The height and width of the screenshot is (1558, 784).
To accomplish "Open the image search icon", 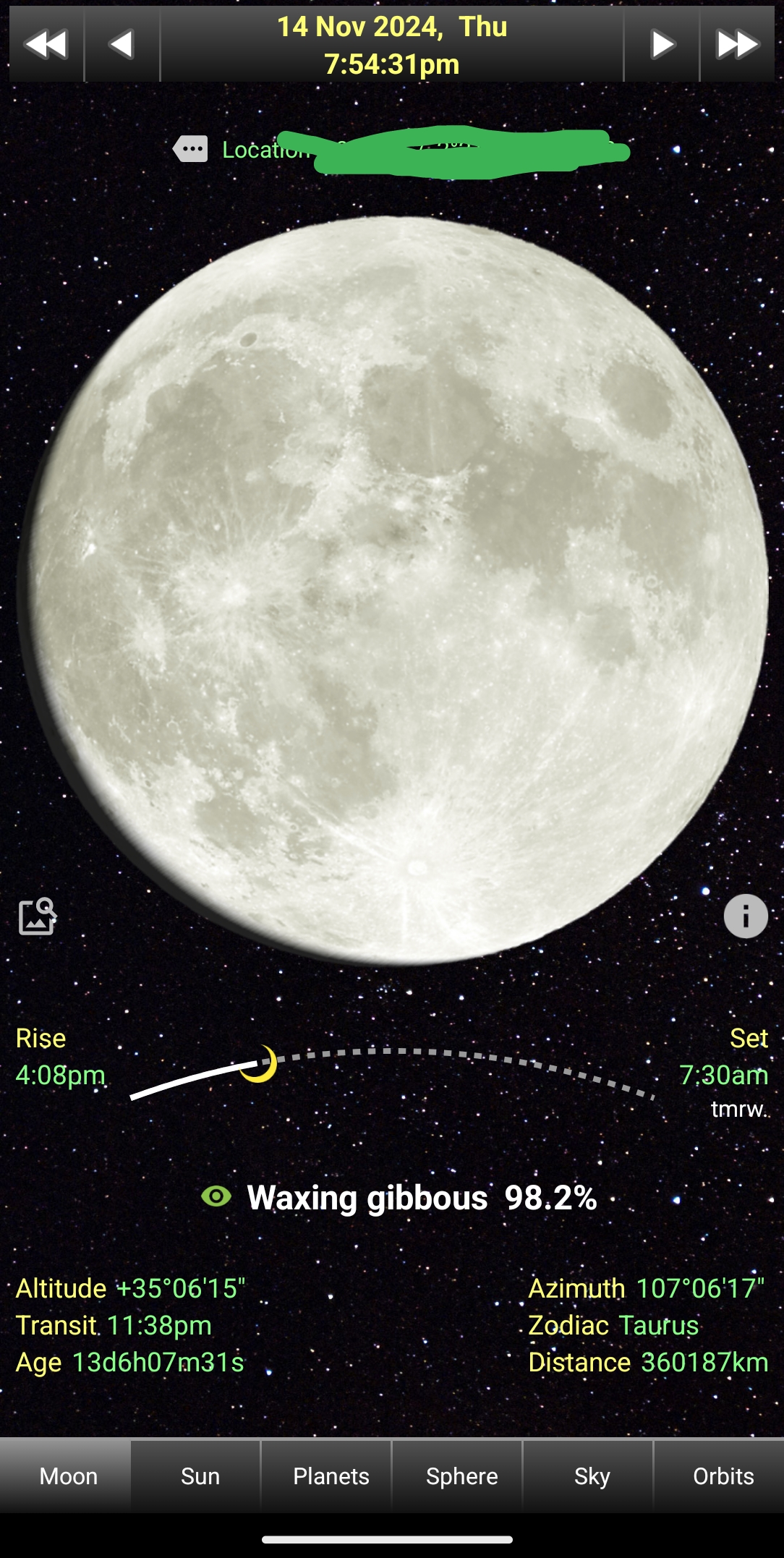I will (38, 916).
